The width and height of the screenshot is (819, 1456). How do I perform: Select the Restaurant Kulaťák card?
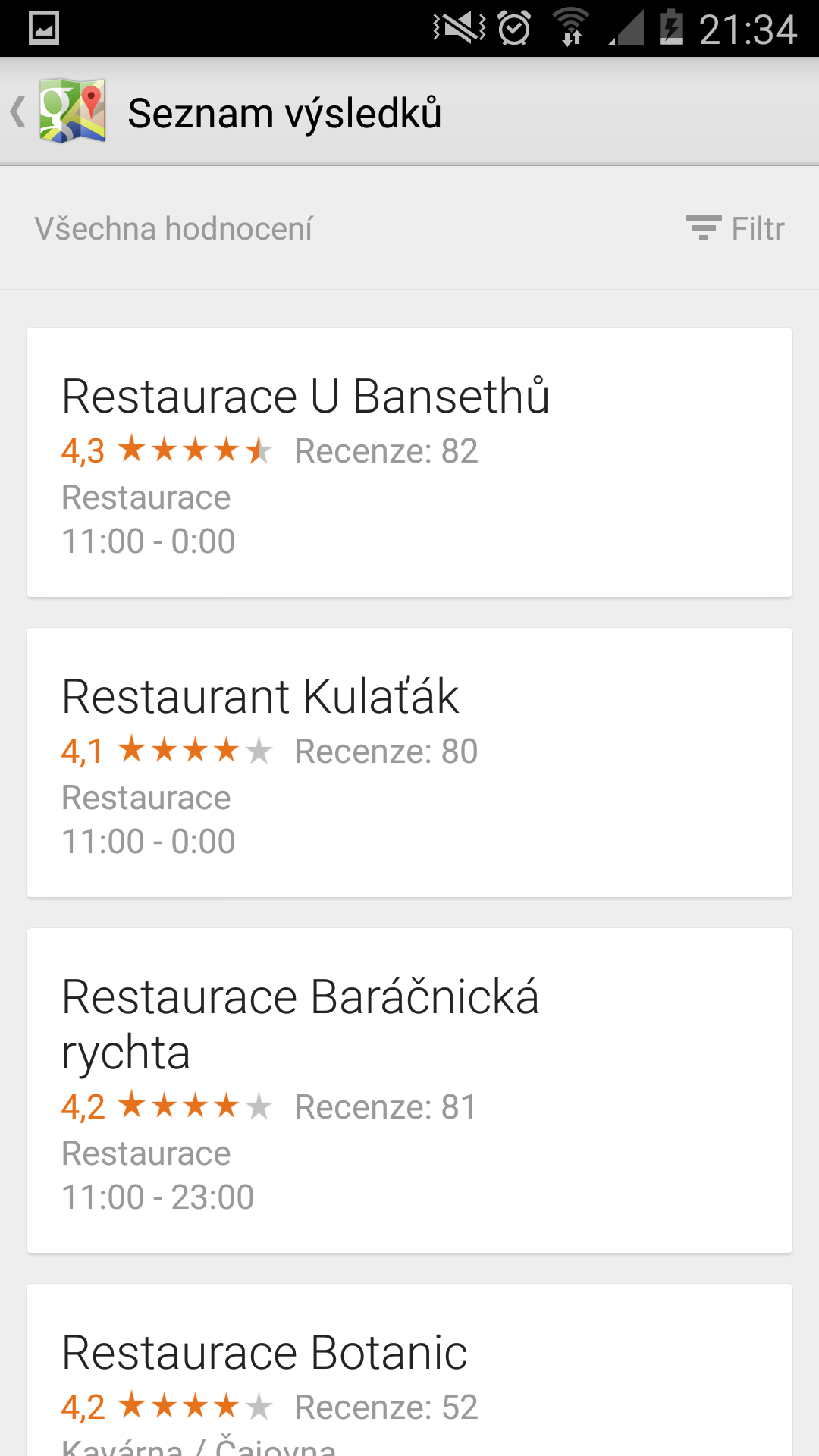point(409,763)
